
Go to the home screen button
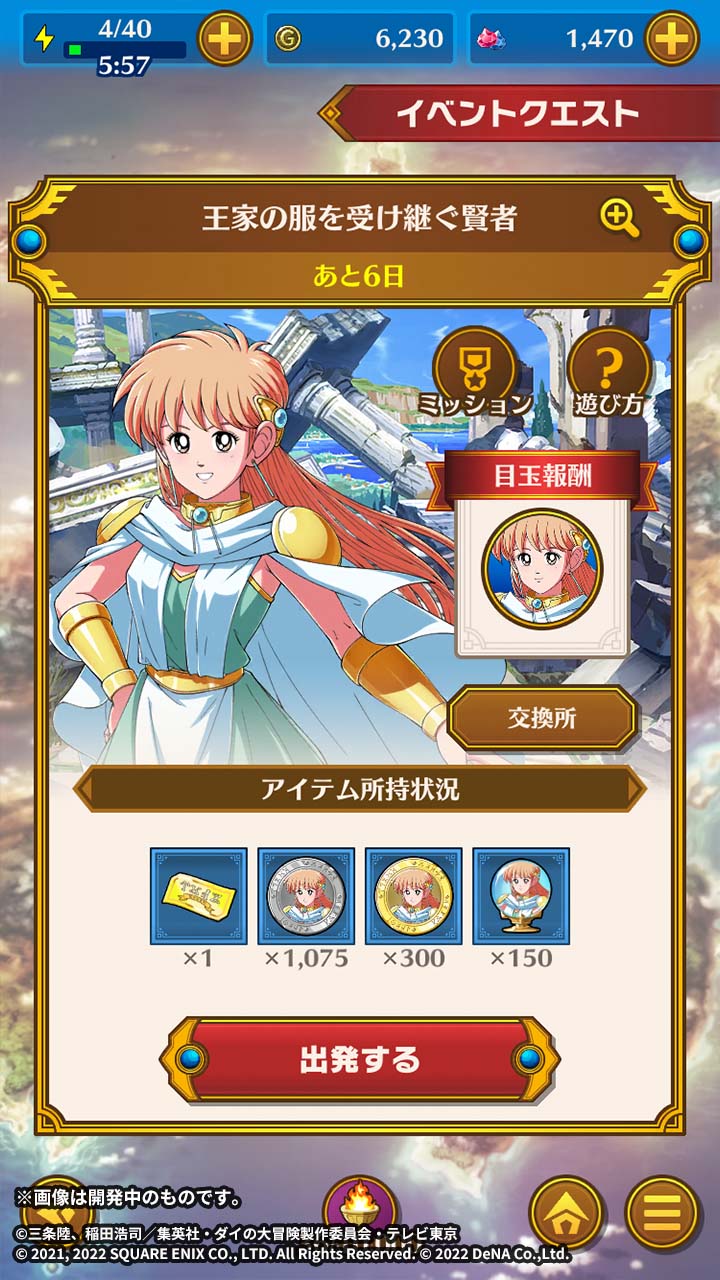pyautogui.click(x=566, y=1213)
